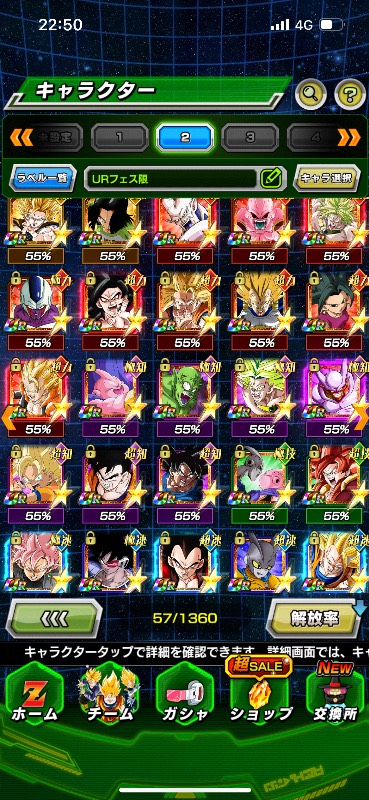
Task: Open the ガシャ tab
Action: click(184, 694)
